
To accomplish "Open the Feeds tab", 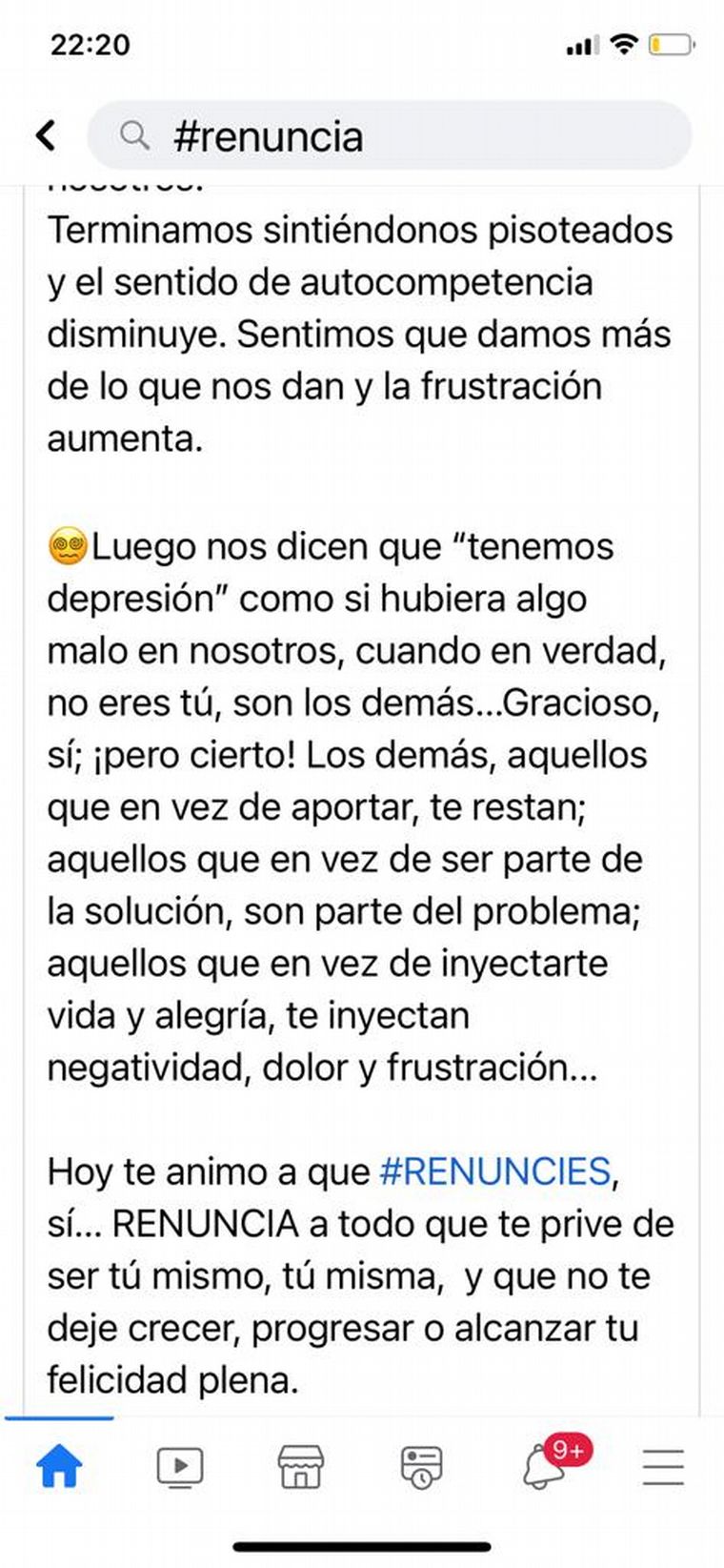I will 421,1466.
